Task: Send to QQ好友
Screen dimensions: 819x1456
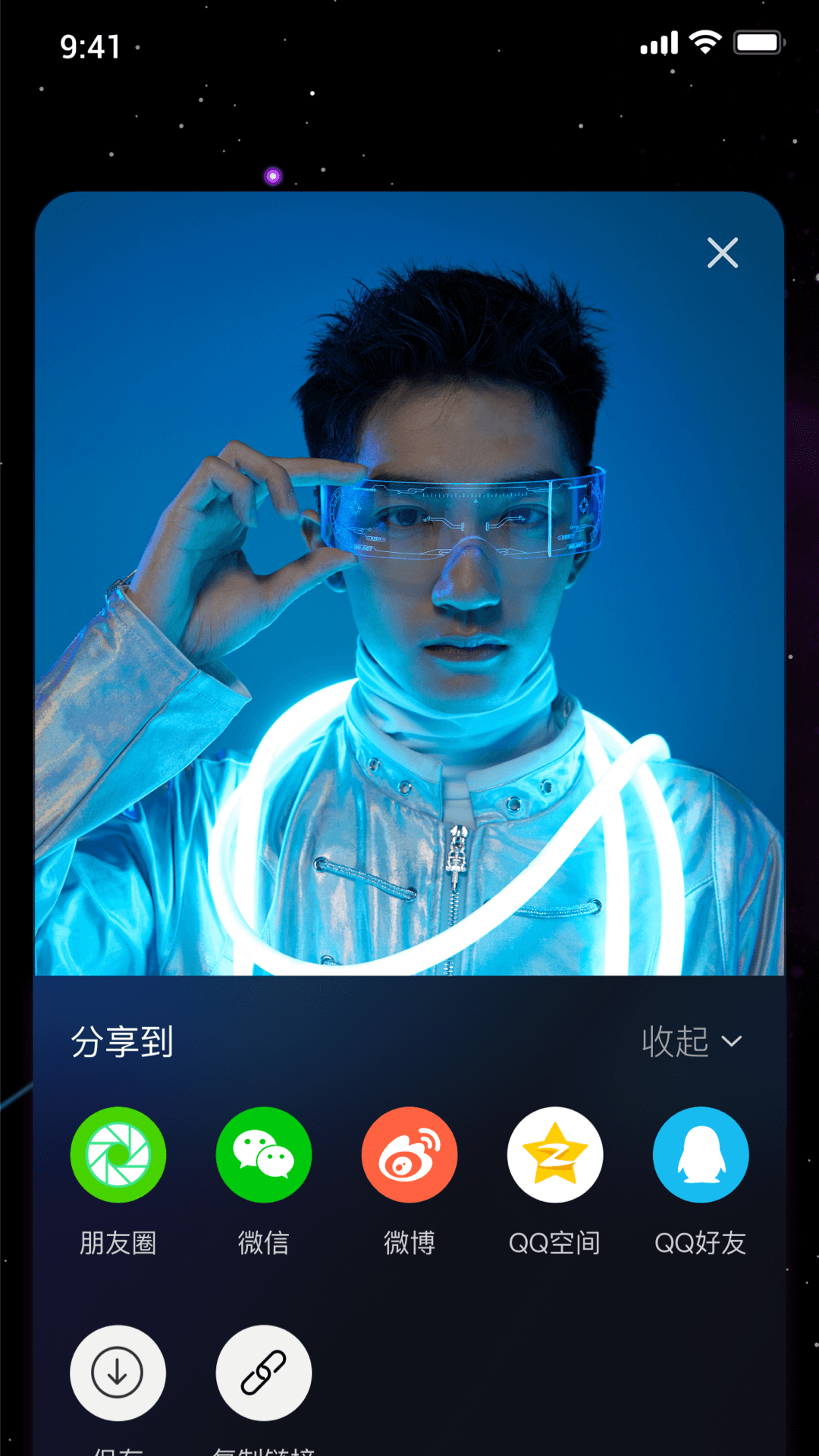Action: point(701,1155)
